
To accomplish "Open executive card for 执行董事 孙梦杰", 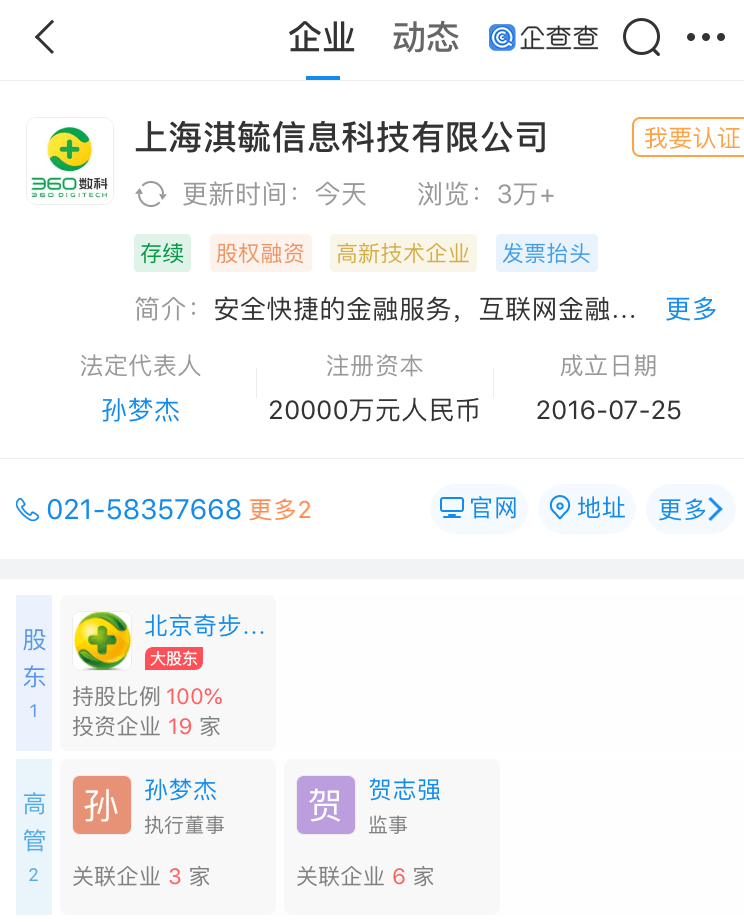I will pos(168,837).
